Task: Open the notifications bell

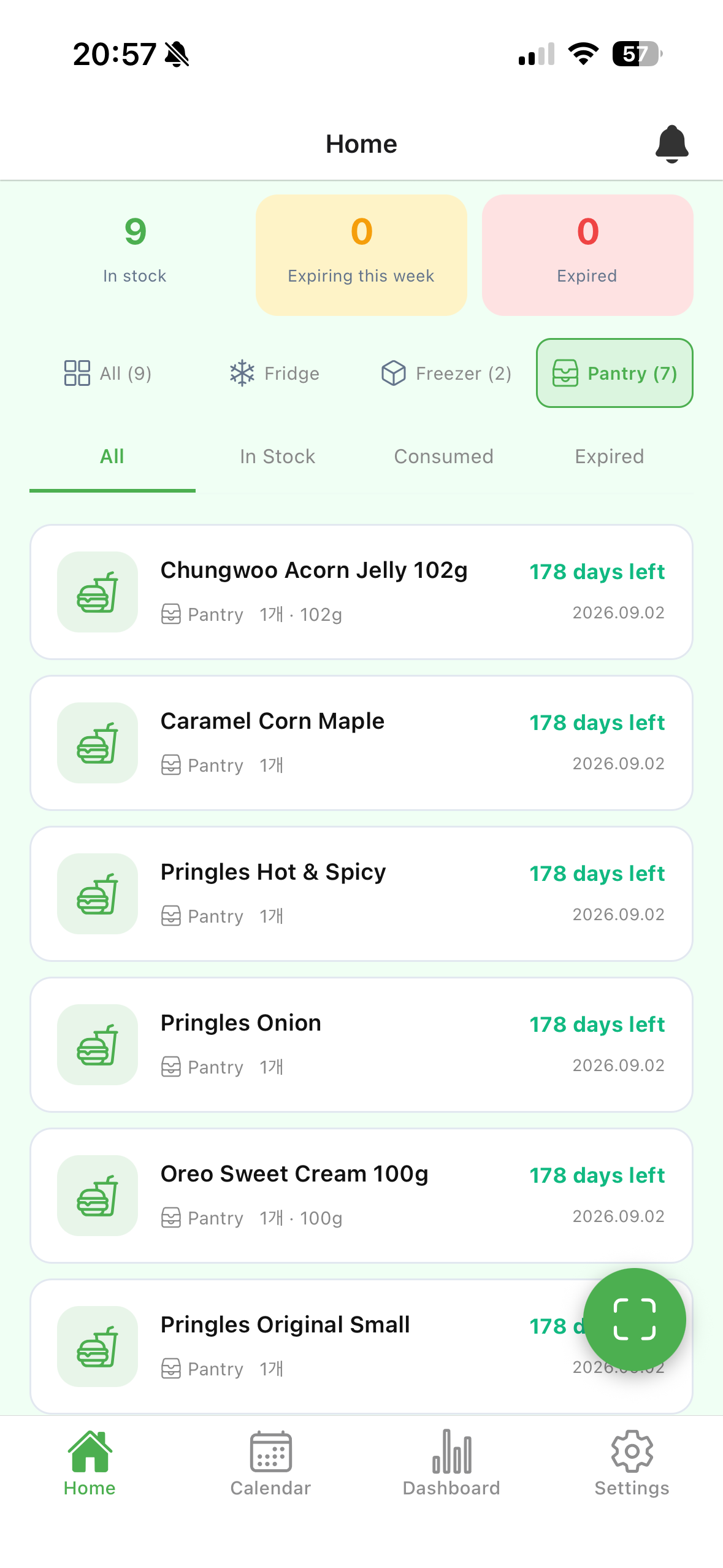Action: pos(671,144)
